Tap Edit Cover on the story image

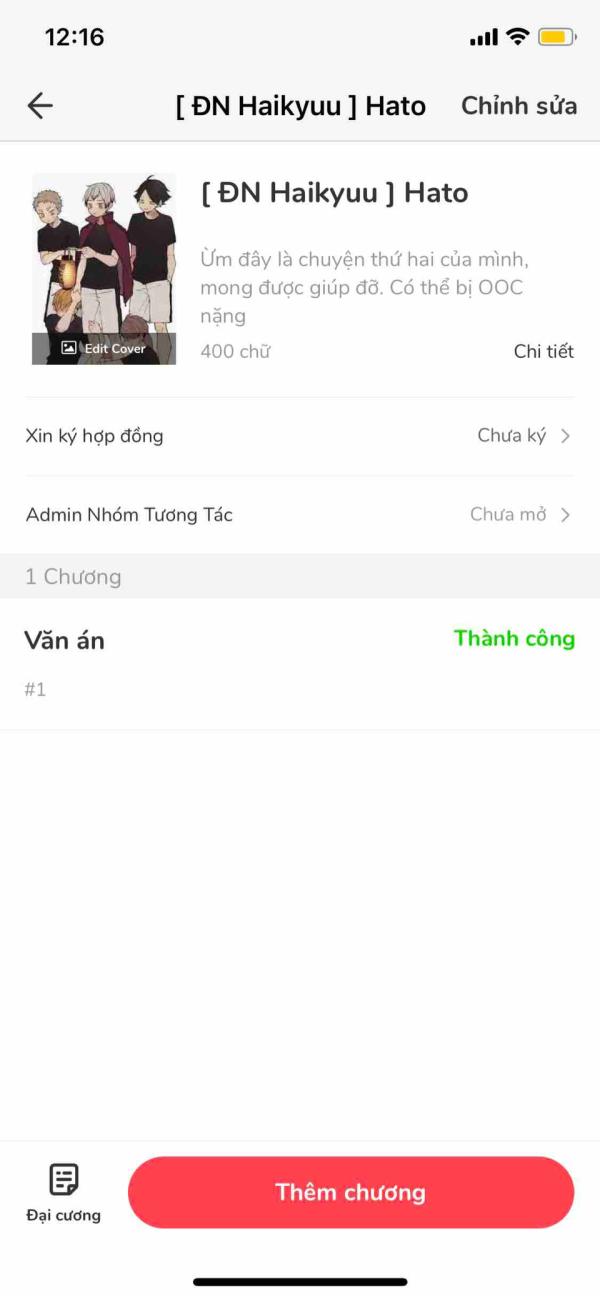coord(104,348)
